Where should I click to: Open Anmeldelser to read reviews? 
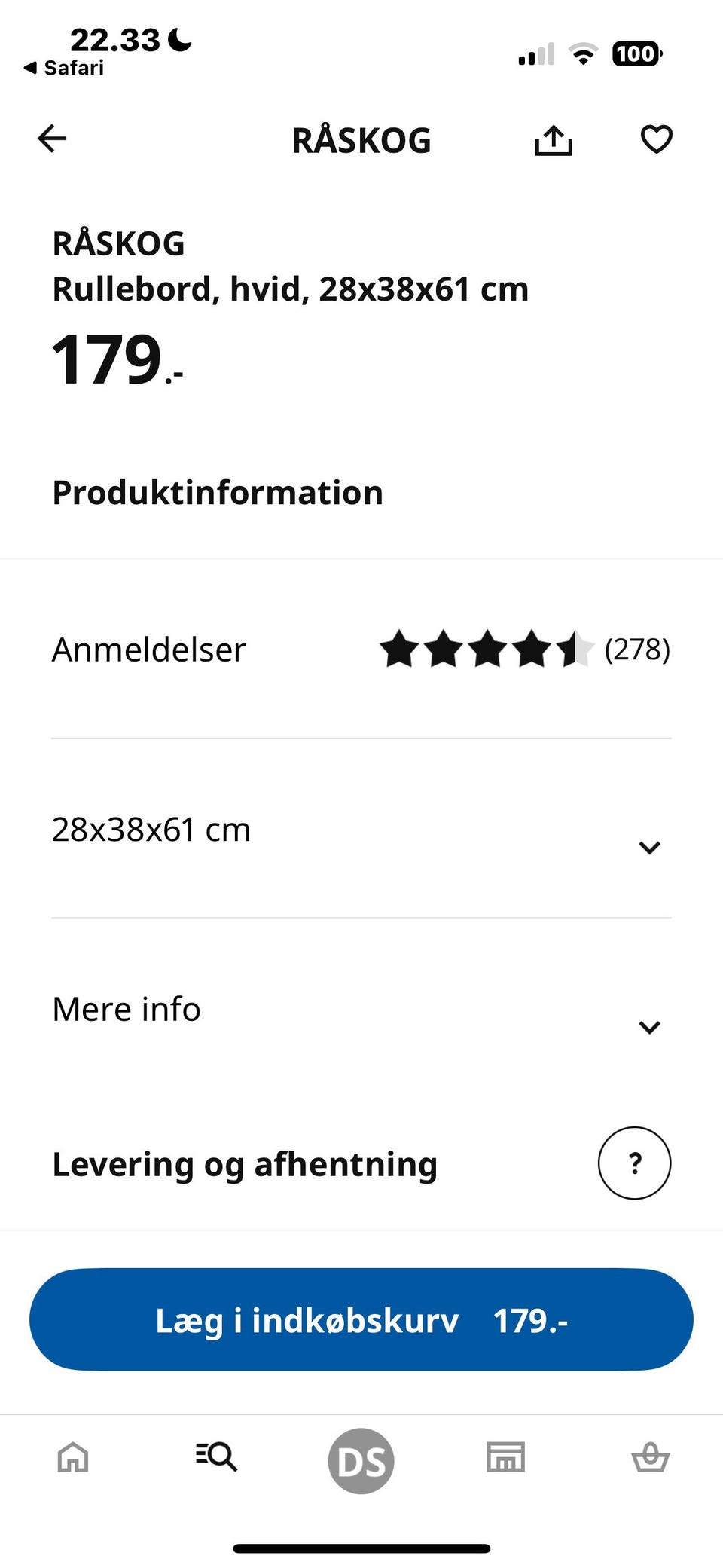click(x=148, y=650)
